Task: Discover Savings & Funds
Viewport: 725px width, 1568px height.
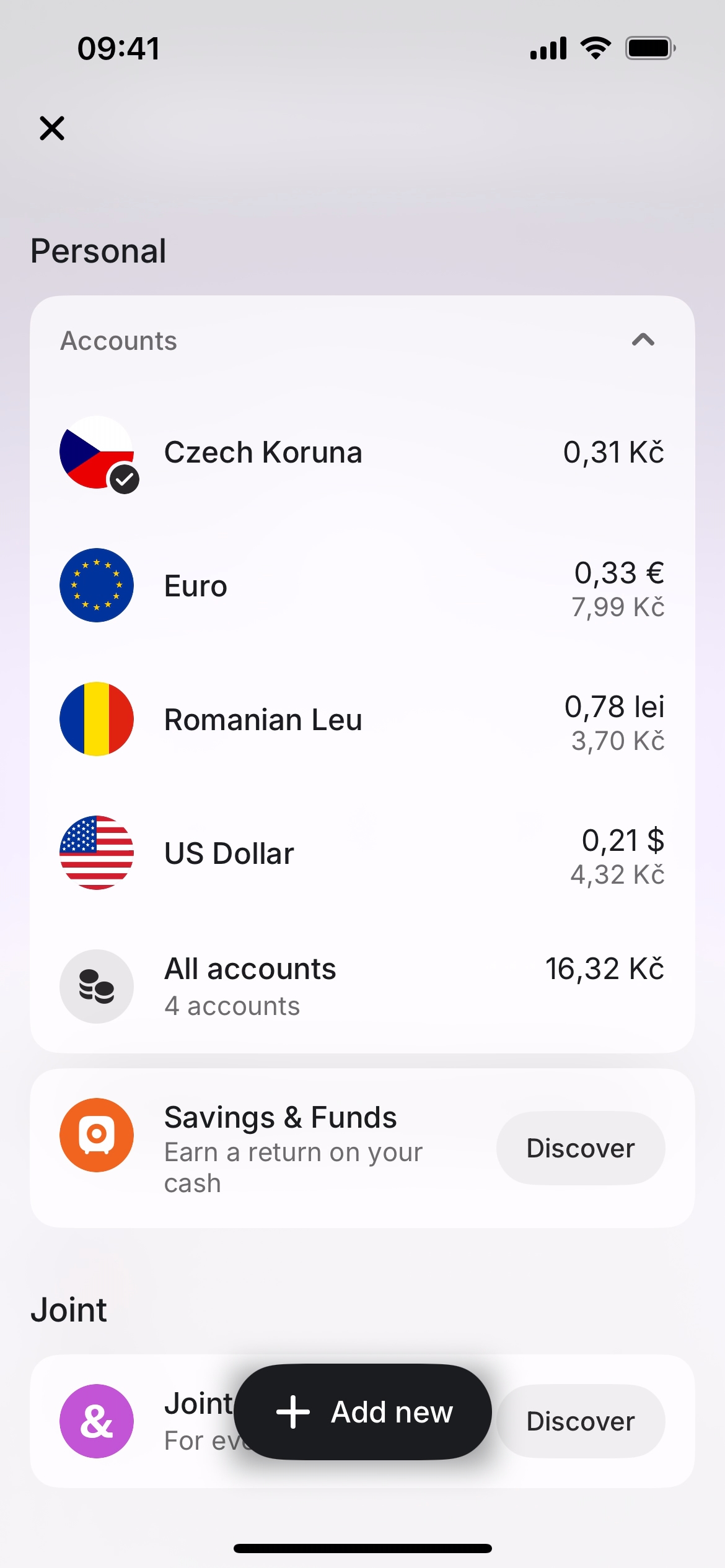Action: [580, 1148]
